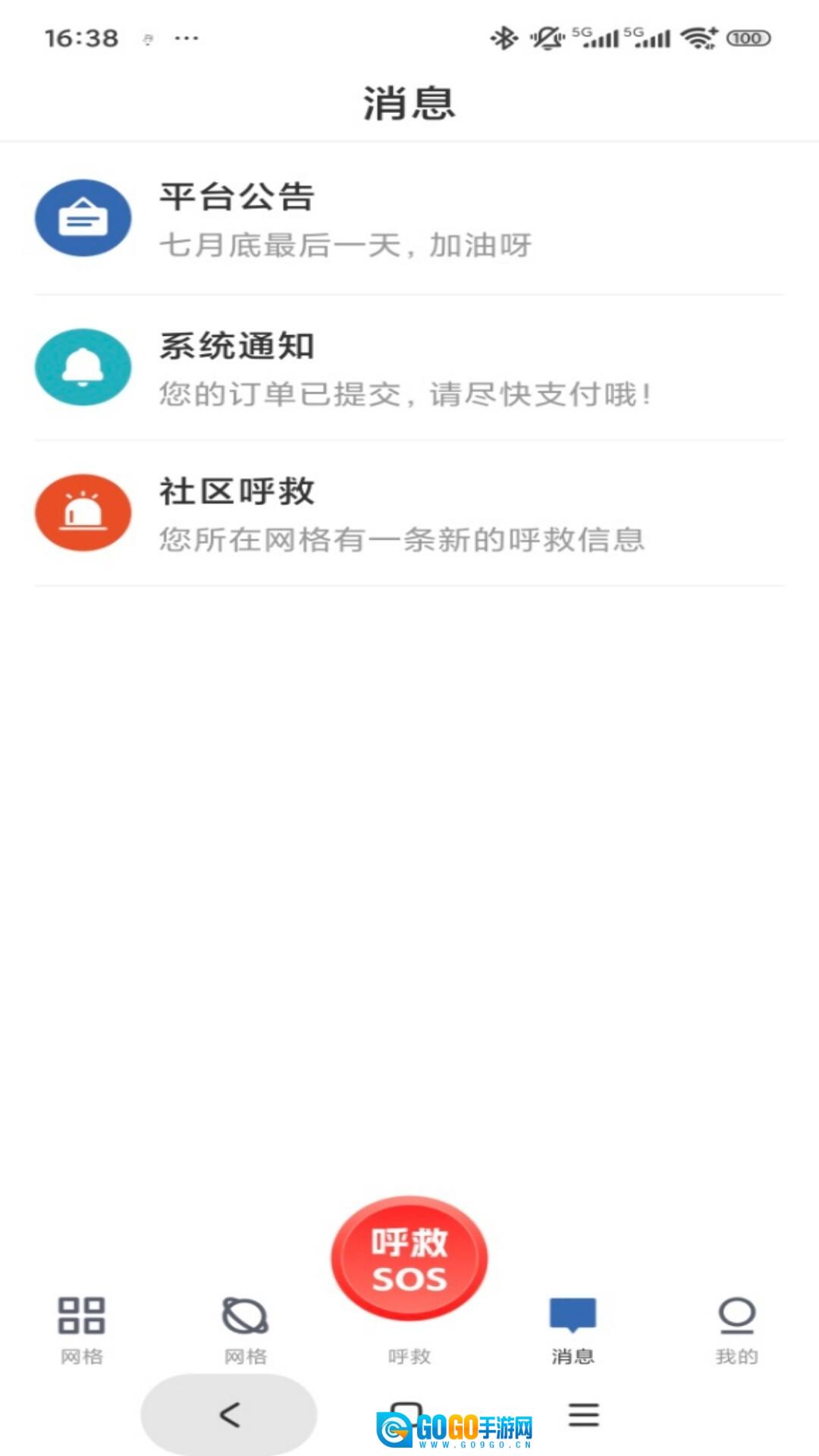Open the 系统通知 notifications row
819x1456 pixels.
tap(409, 368)
